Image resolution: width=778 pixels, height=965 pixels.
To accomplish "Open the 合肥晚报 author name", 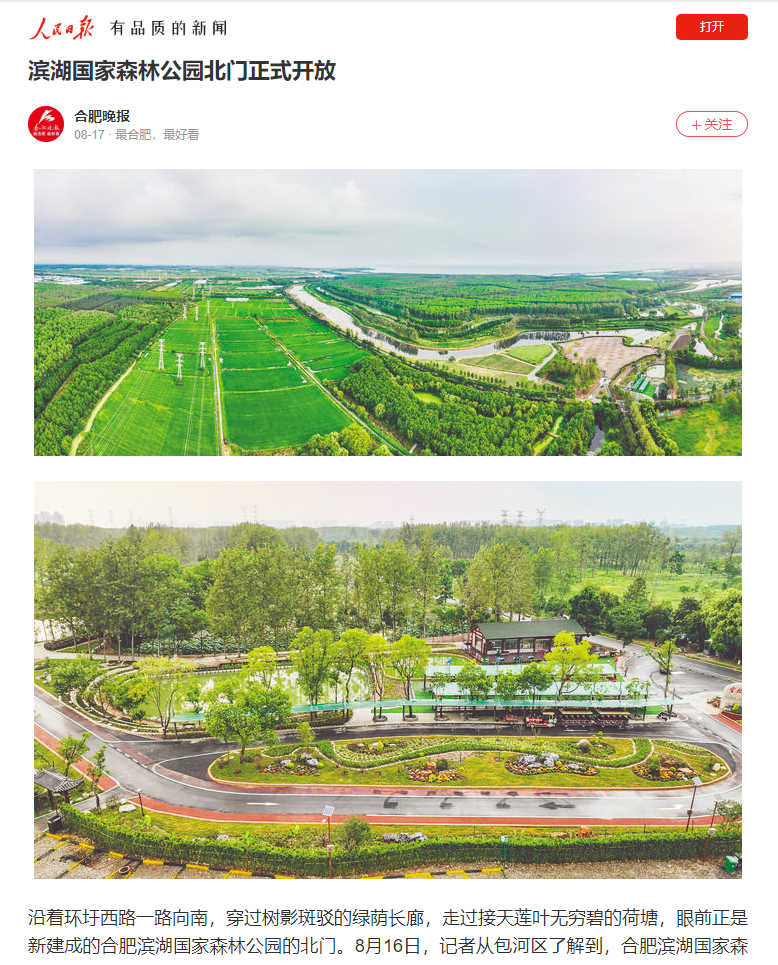I will [102, 116].
